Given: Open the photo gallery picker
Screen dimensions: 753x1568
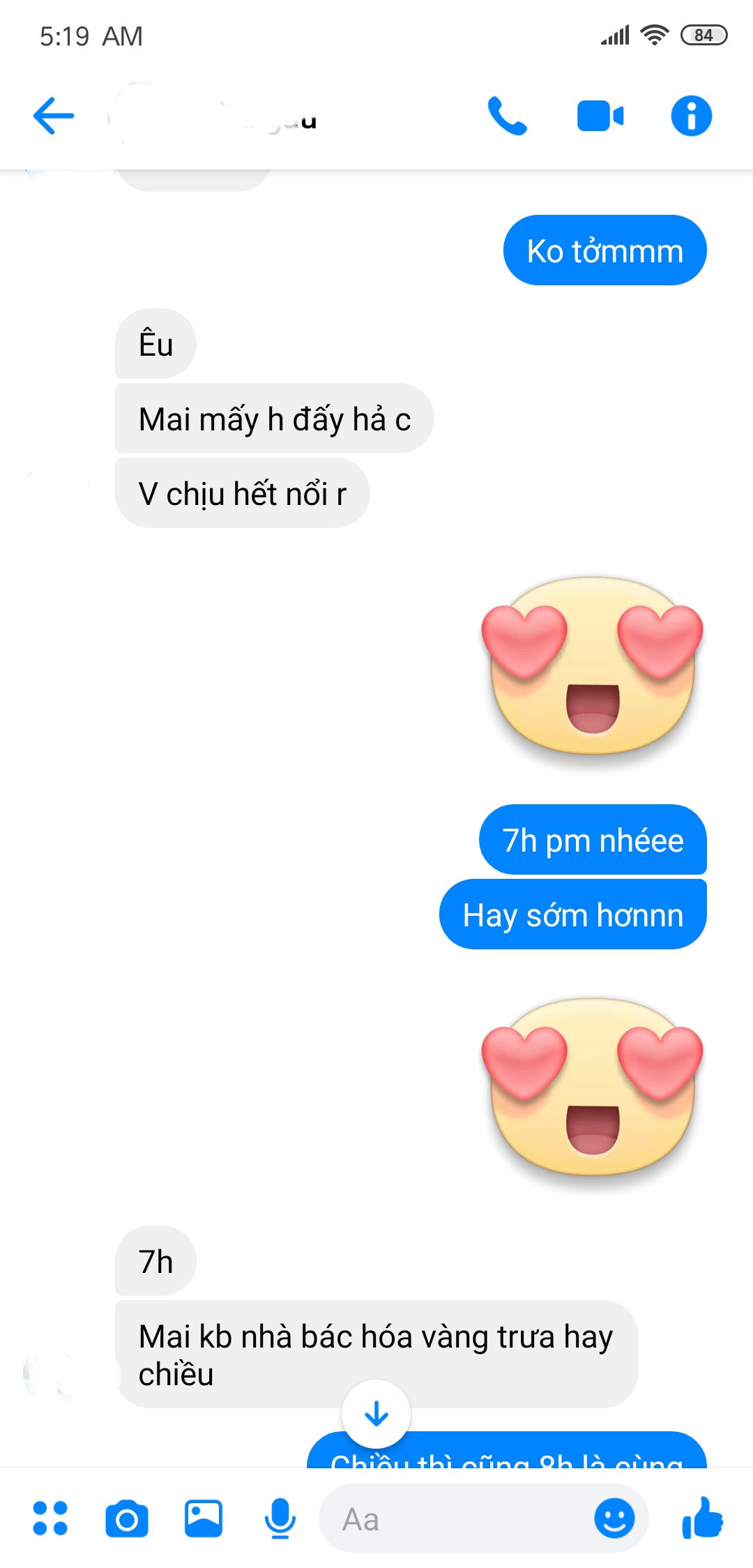Looking at the screenshot, I should click(204, 1518).
